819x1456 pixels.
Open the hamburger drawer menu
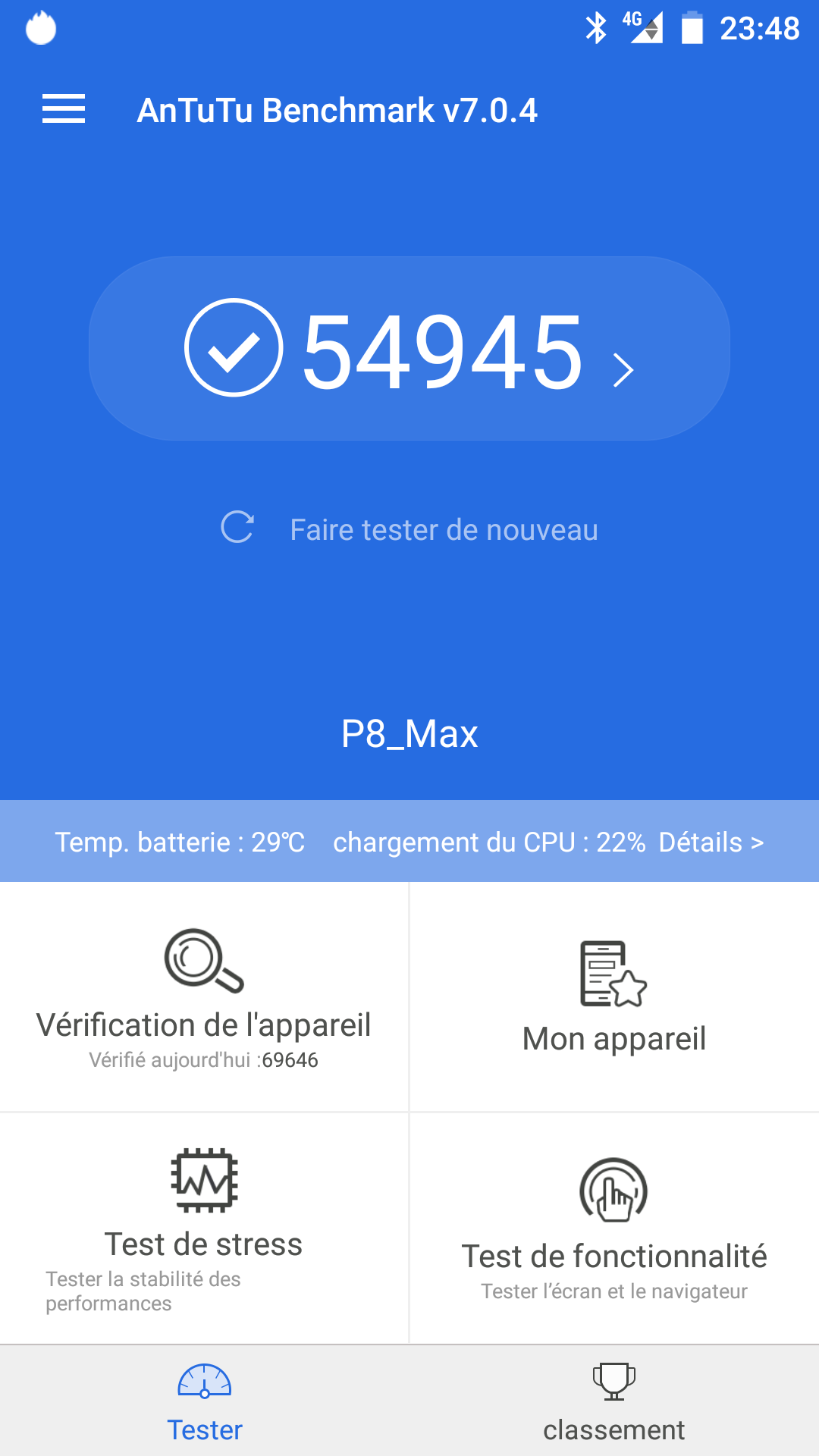pyautogui.click(x=64, y=109)
